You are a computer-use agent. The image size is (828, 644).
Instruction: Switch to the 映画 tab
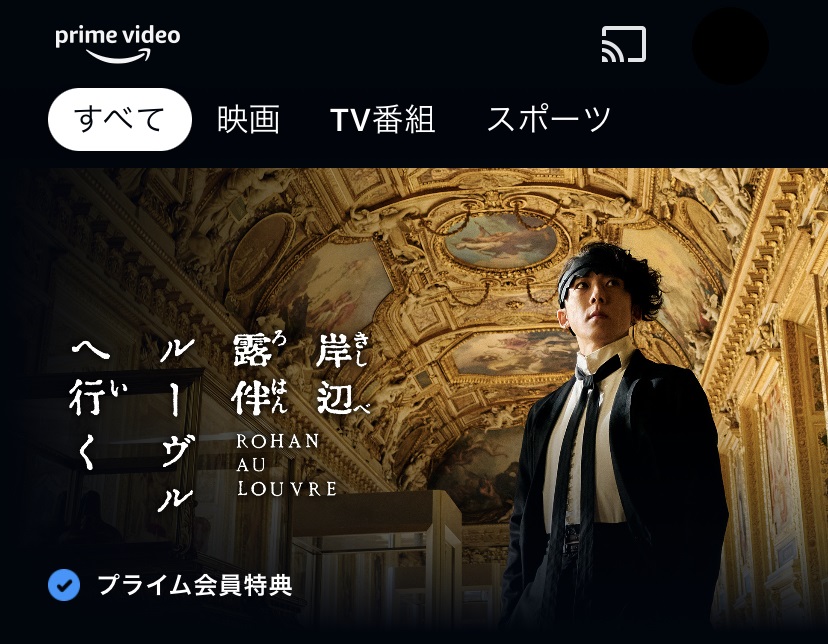click(x=249, y=120)
